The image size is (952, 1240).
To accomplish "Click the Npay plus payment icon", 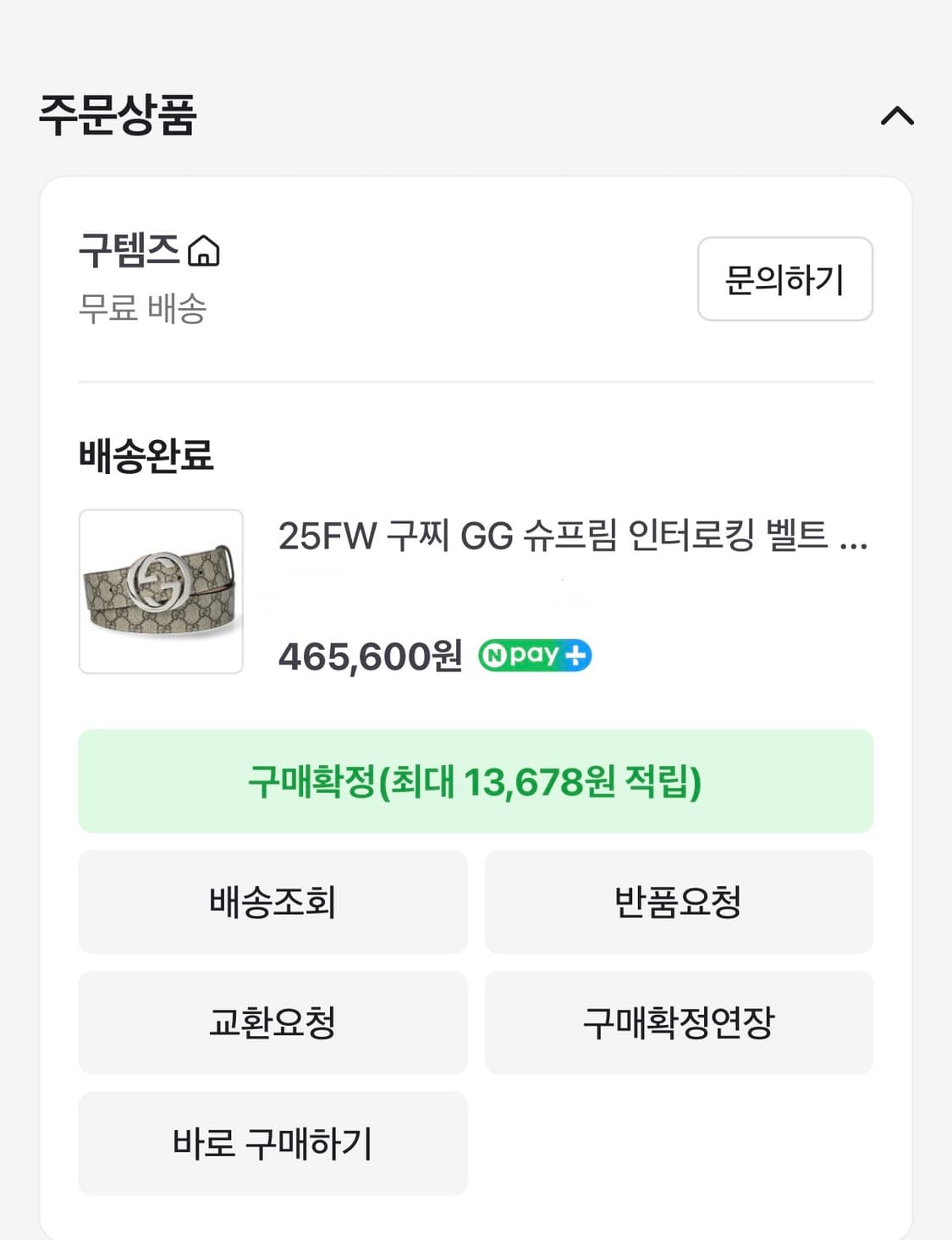I will (x=533, y=654).
